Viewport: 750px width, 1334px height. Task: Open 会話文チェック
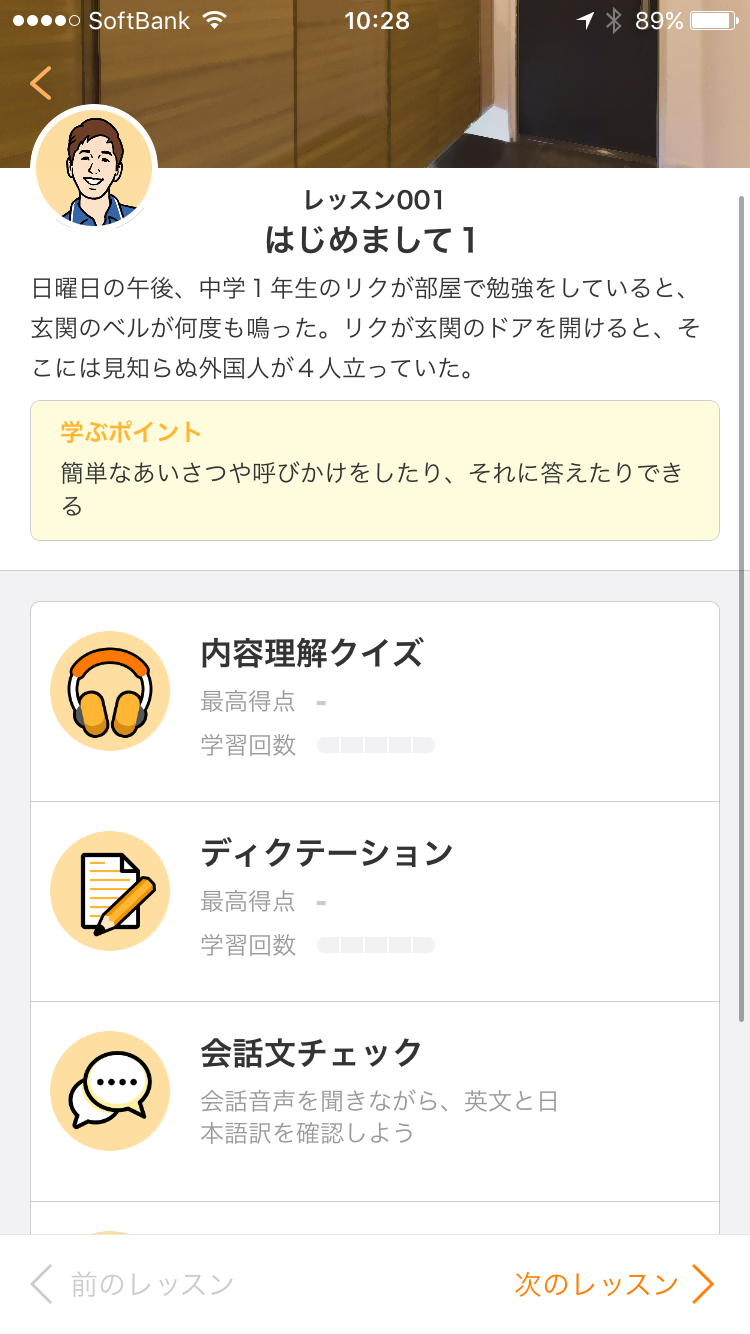(375, 1102)
